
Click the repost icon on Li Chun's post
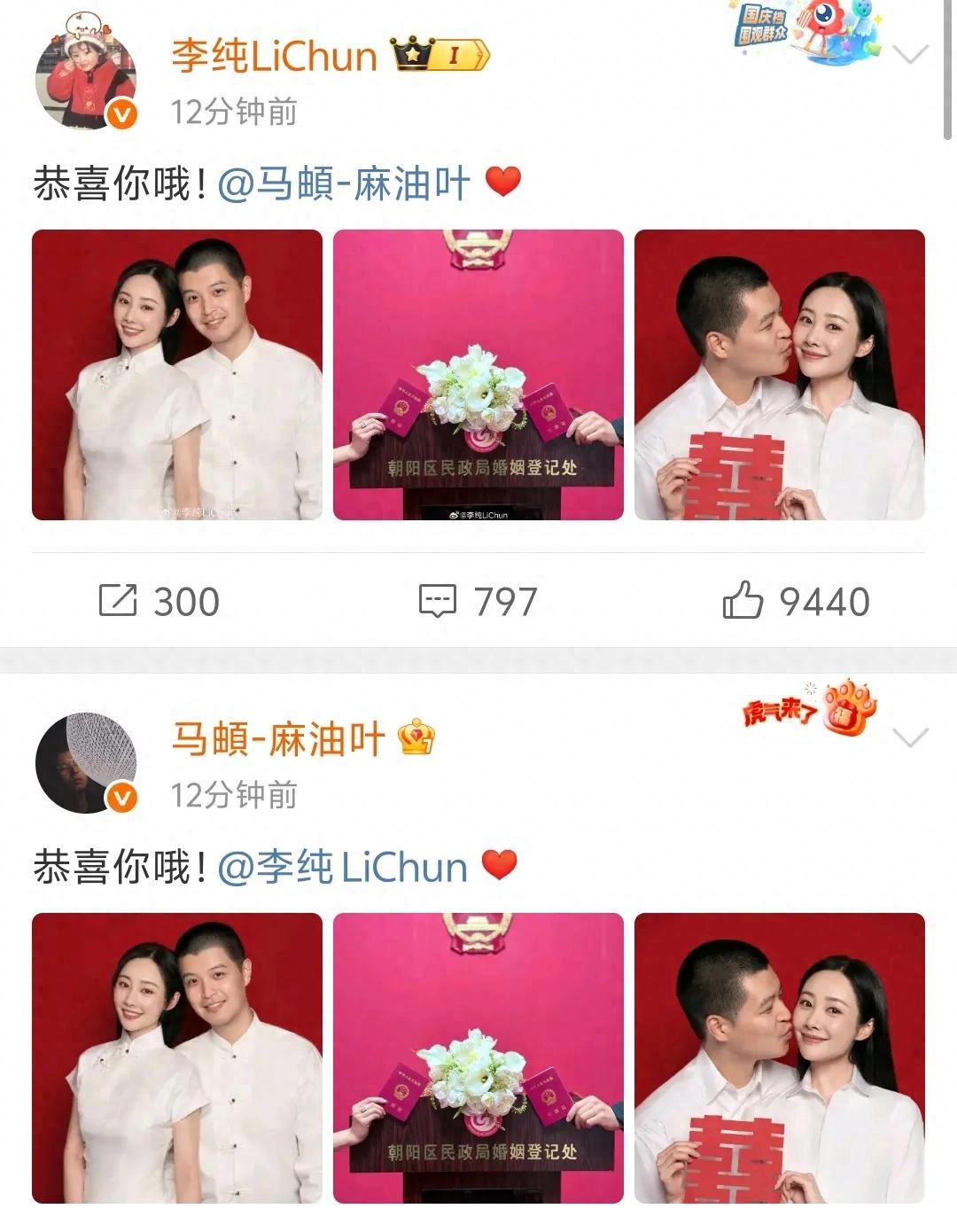tap(119, 599)
